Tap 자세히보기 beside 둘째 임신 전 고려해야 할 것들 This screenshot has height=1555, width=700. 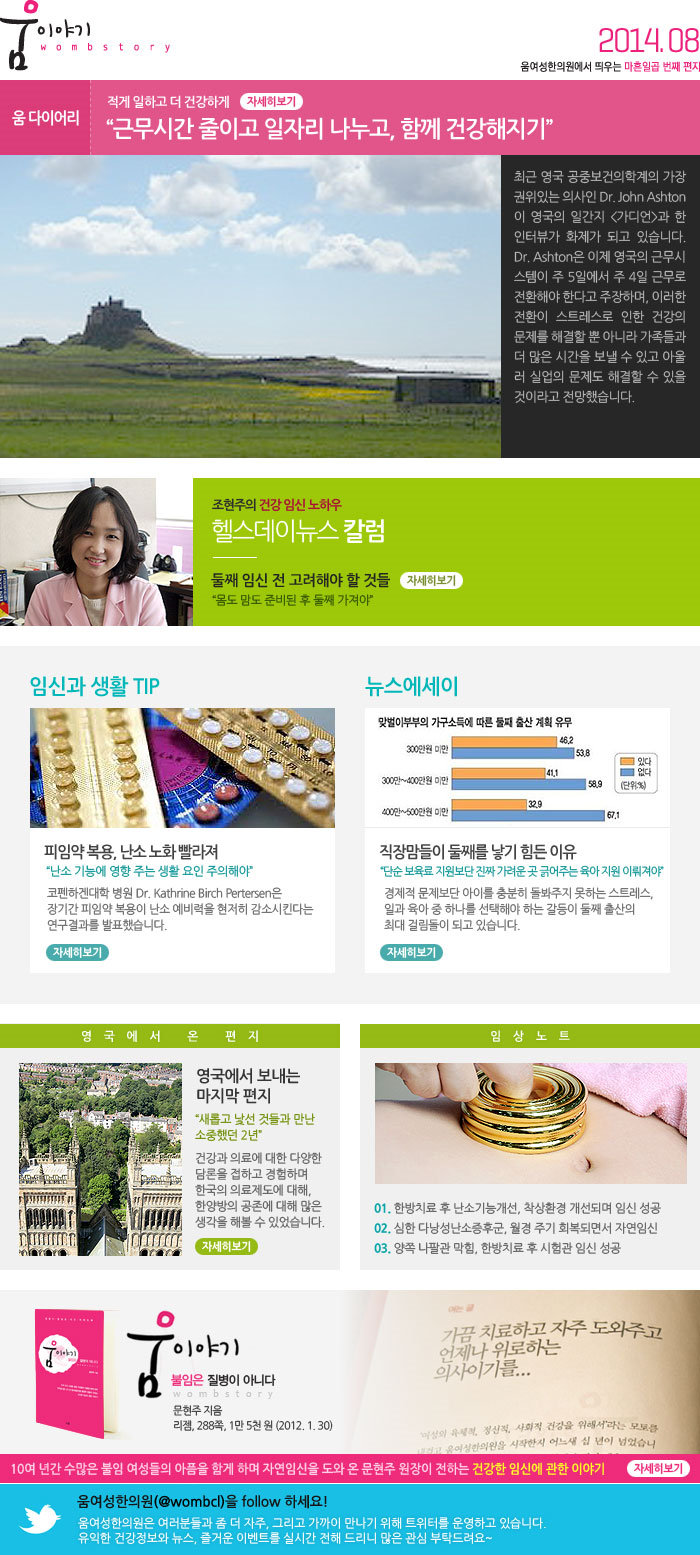(x=430, y=580)
